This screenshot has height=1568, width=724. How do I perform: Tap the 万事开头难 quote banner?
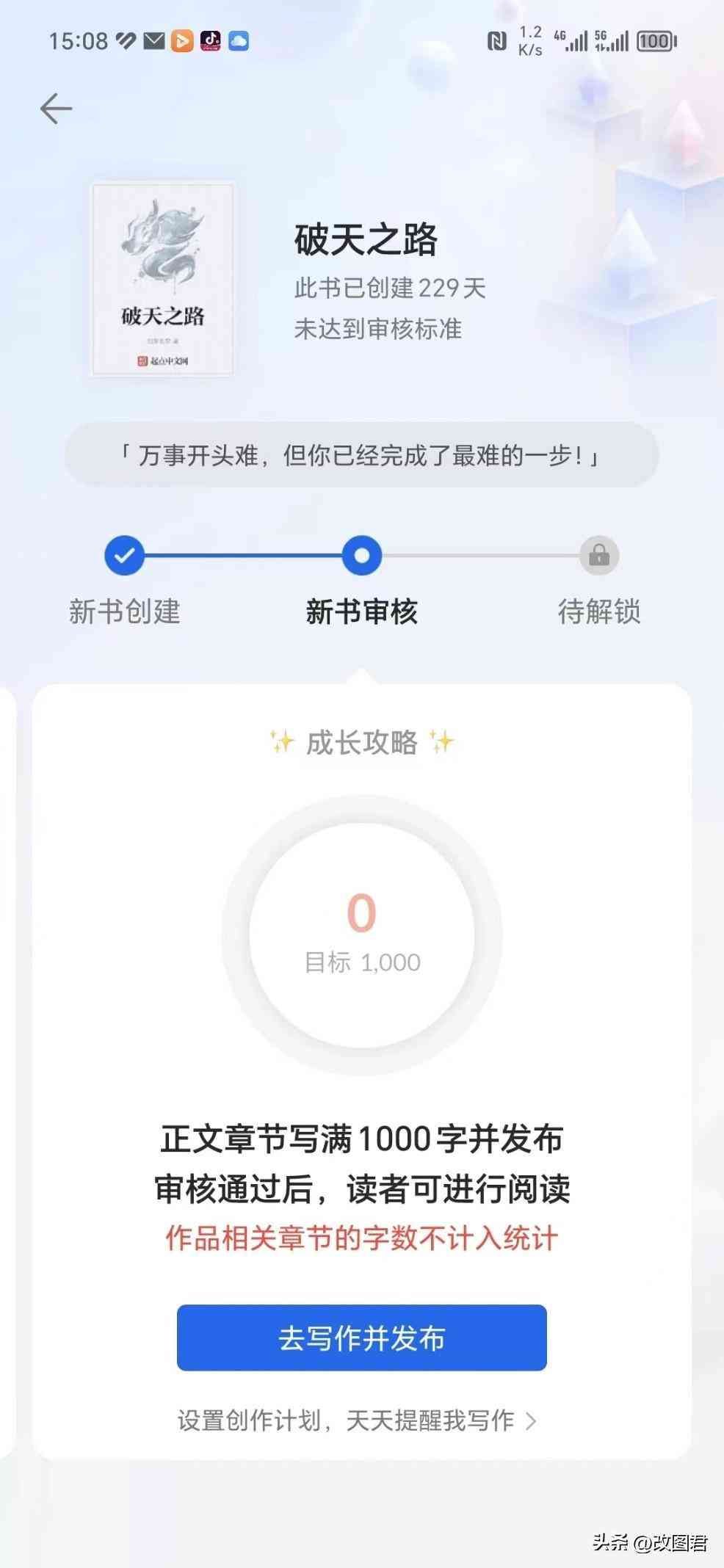pos(361,455)
